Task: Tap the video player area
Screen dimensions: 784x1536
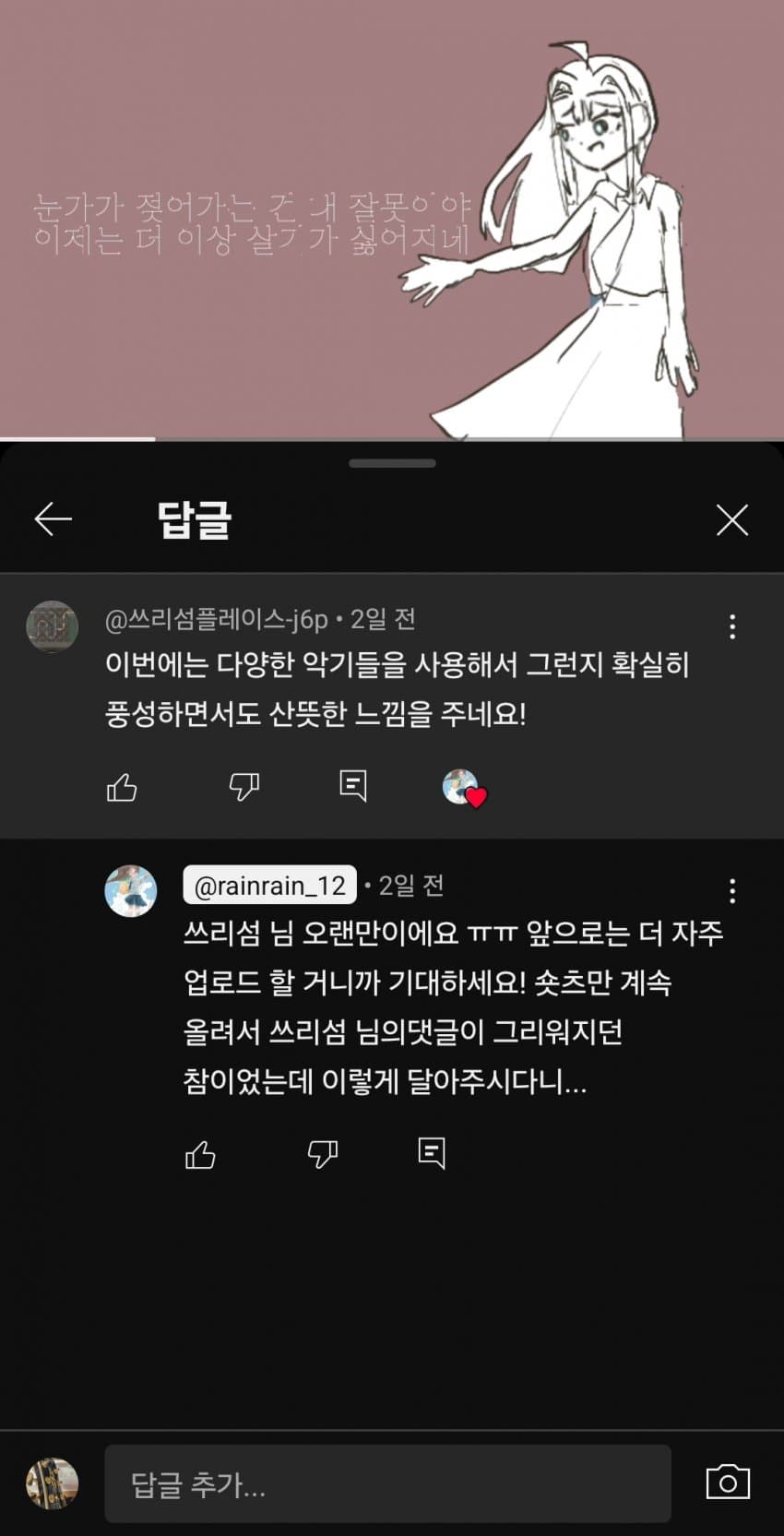Action: [x=392, y=220]
